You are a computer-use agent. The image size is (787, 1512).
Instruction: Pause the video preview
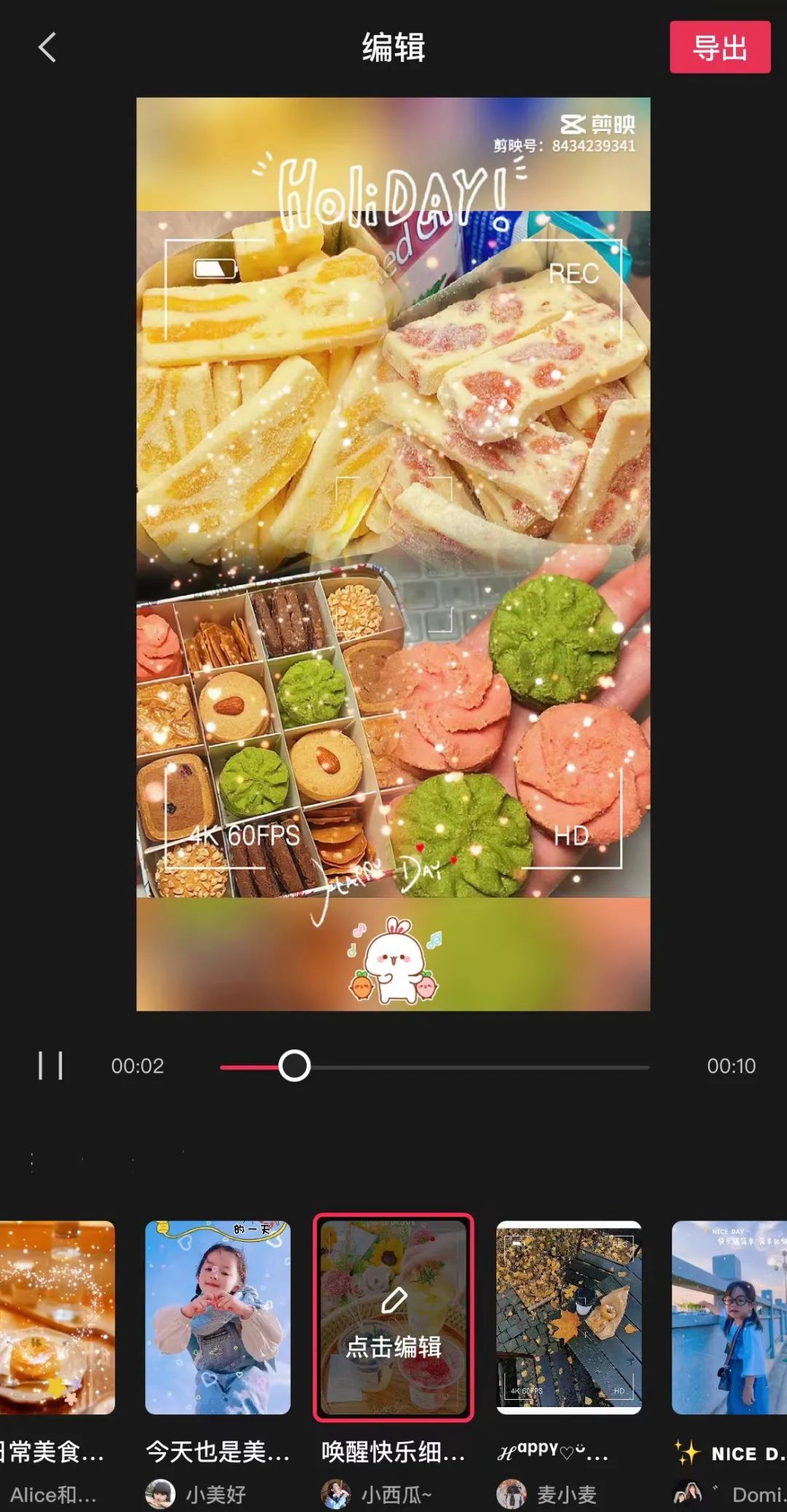coord(50,1066)
